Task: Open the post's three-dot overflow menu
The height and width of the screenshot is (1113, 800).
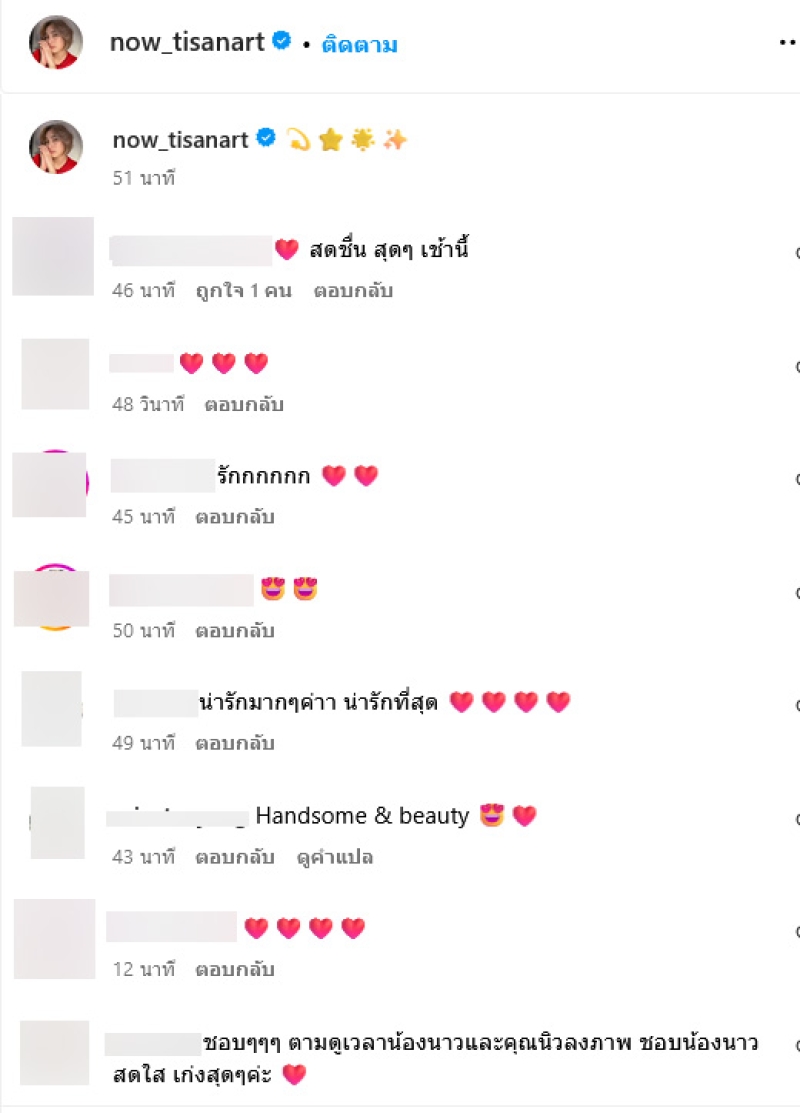Action: click(788, 43)
